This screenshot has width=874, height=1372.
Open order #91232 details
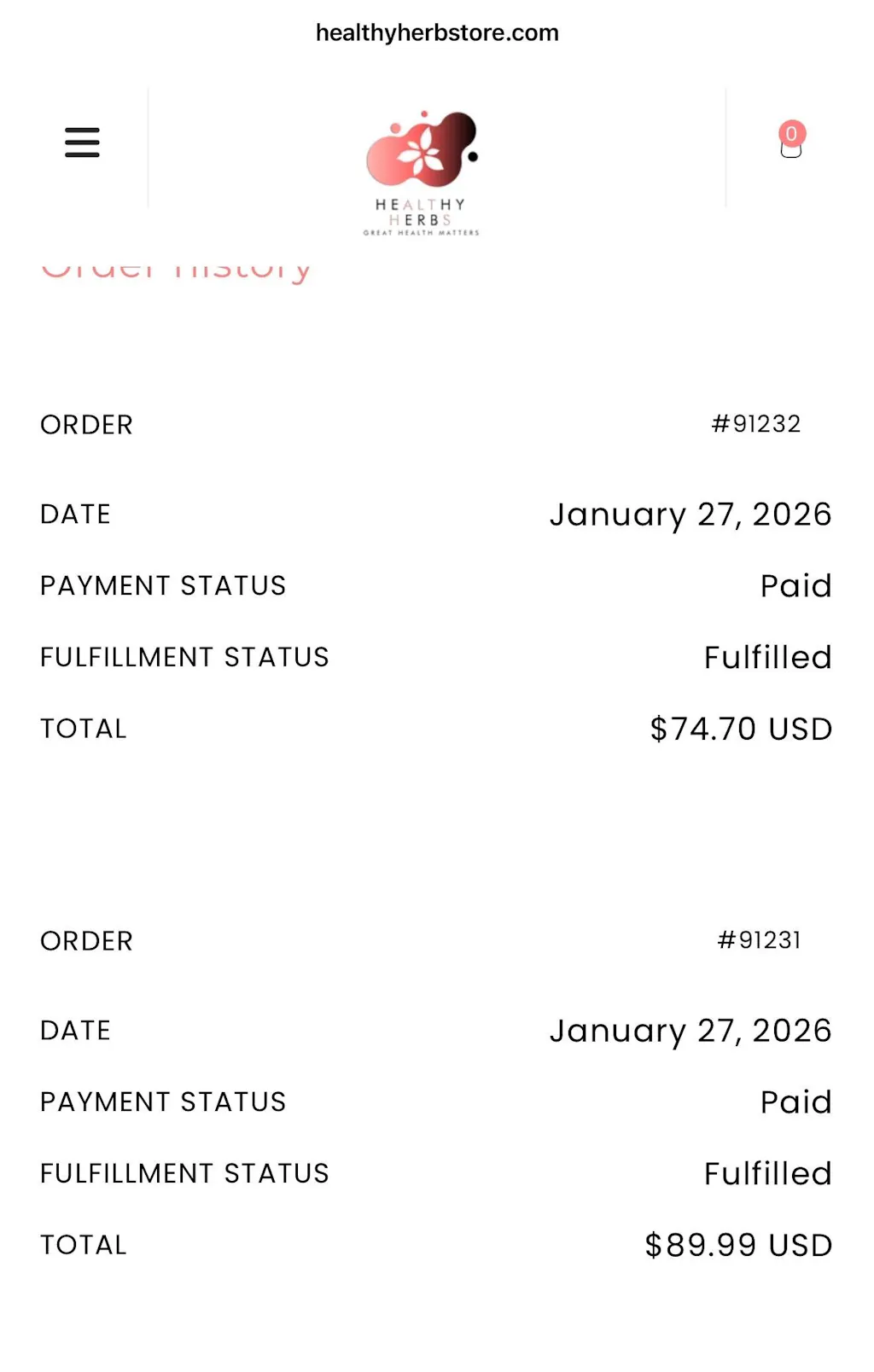pyautogui.click(x=756, y=424)
